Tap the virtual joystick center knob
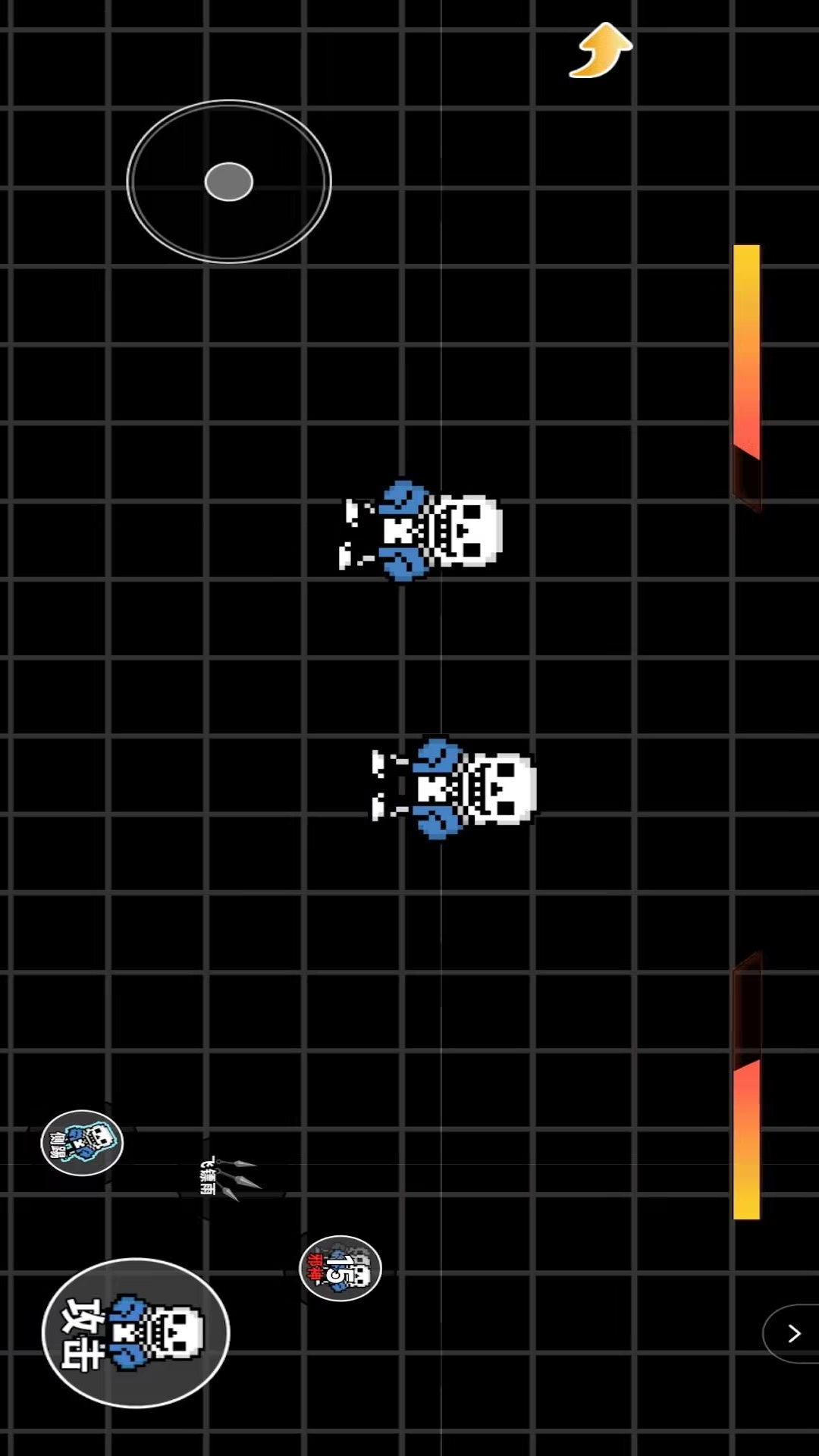This screenshot has width=819, height=1456. [x=229, y=182]
